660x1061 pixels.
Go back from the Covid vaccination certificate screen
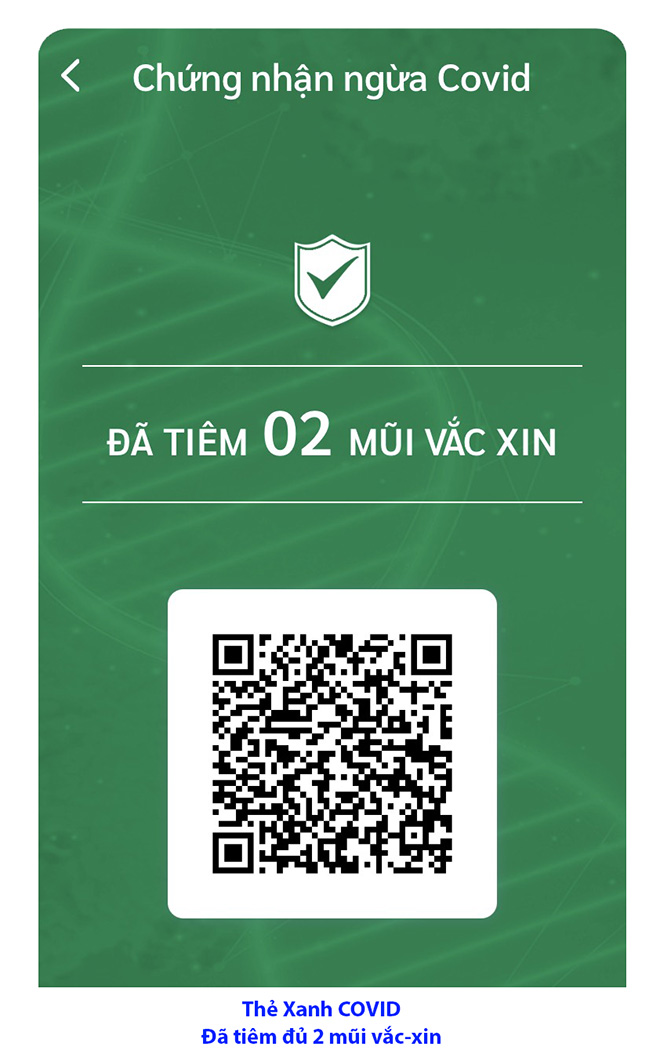tap(70, 76)
